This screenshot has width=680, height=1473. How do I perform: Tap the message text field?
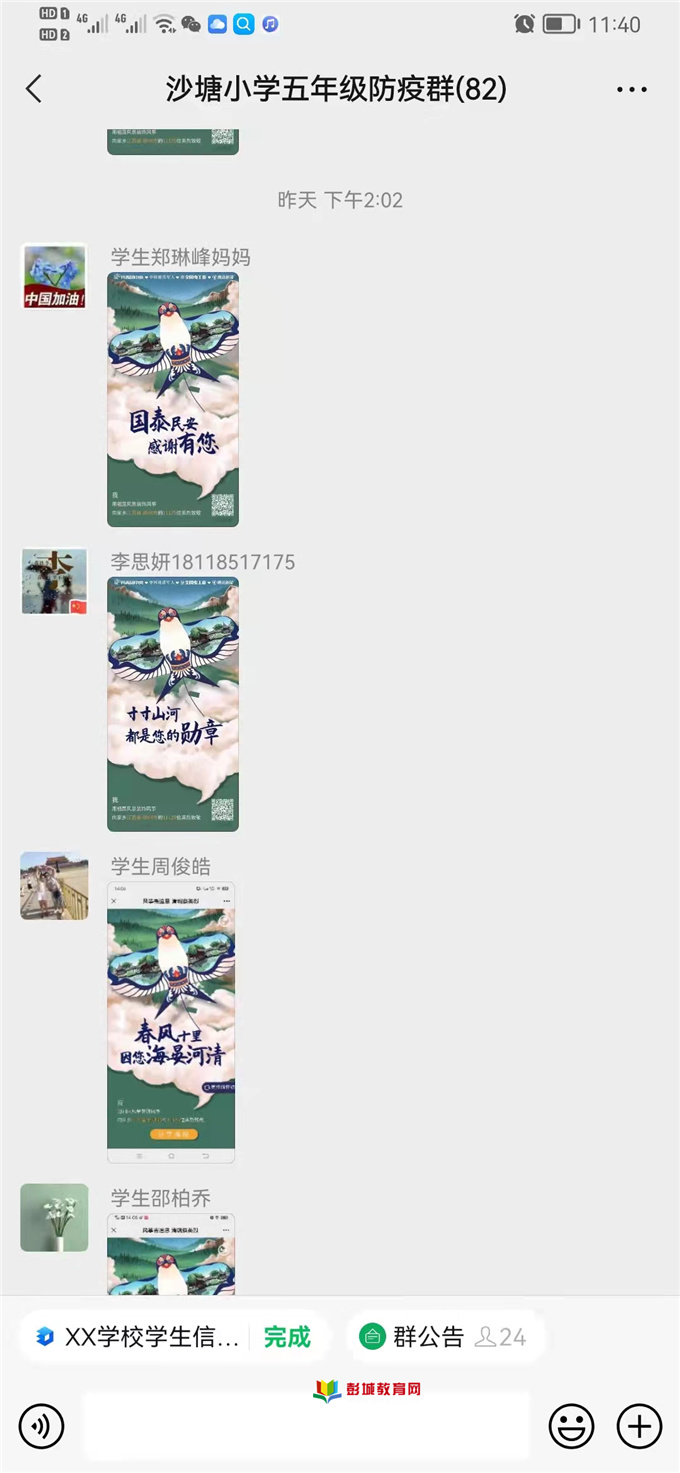pyautogui.click(x=306, y=1426)
